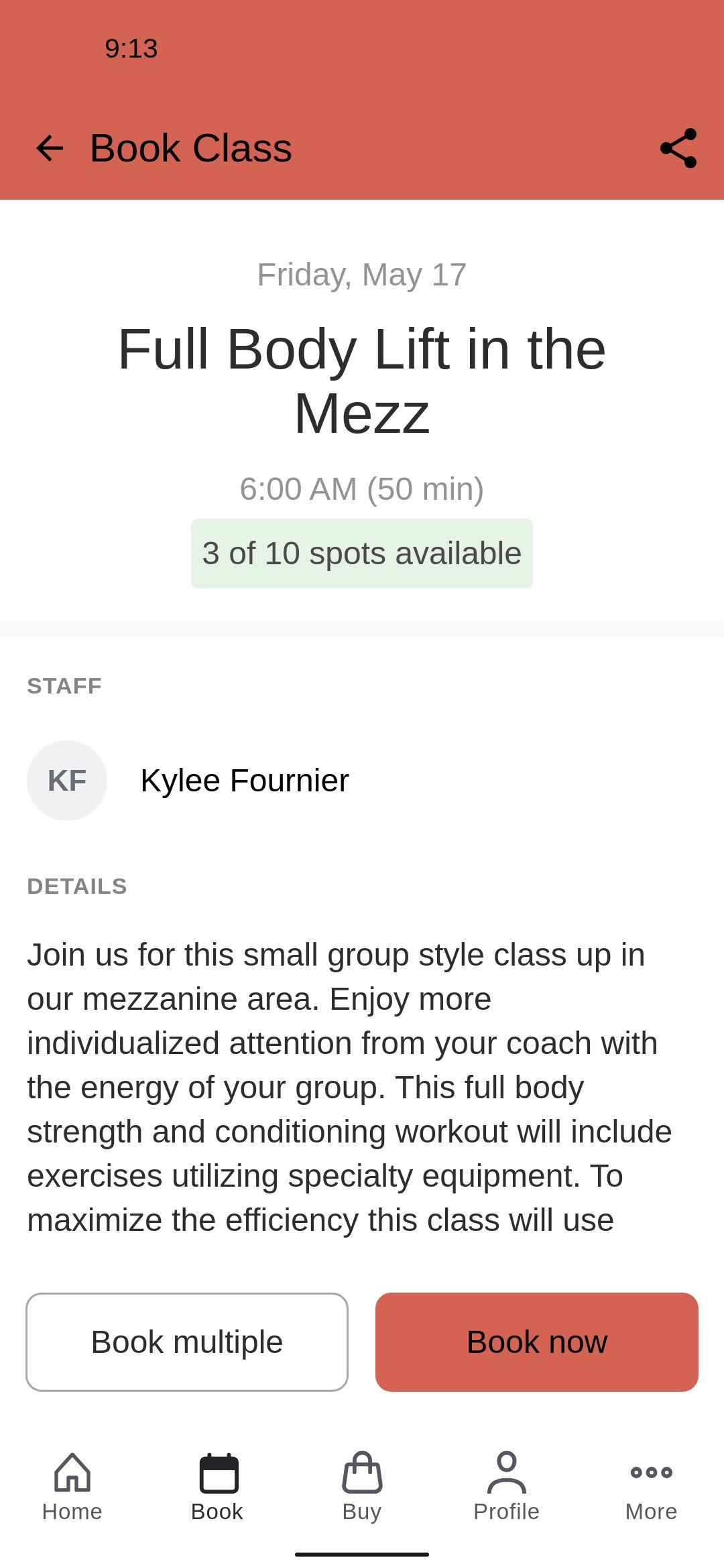The height and width of the screenshot is (1568, 724).
Task: Switch to the Home tab
Action: pyautogui.click(x=72, y=1486)
